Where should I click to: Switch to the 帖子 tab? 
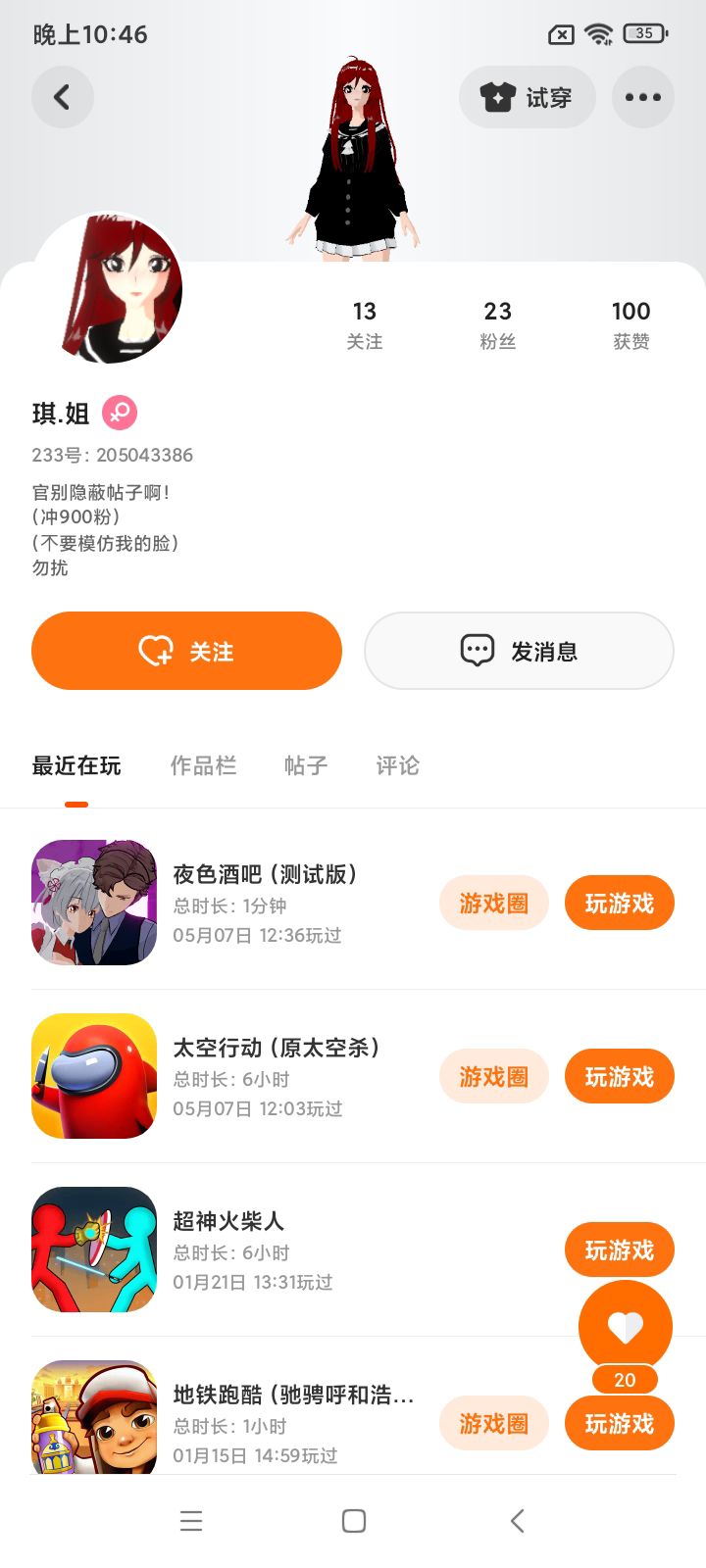[305, 765]
